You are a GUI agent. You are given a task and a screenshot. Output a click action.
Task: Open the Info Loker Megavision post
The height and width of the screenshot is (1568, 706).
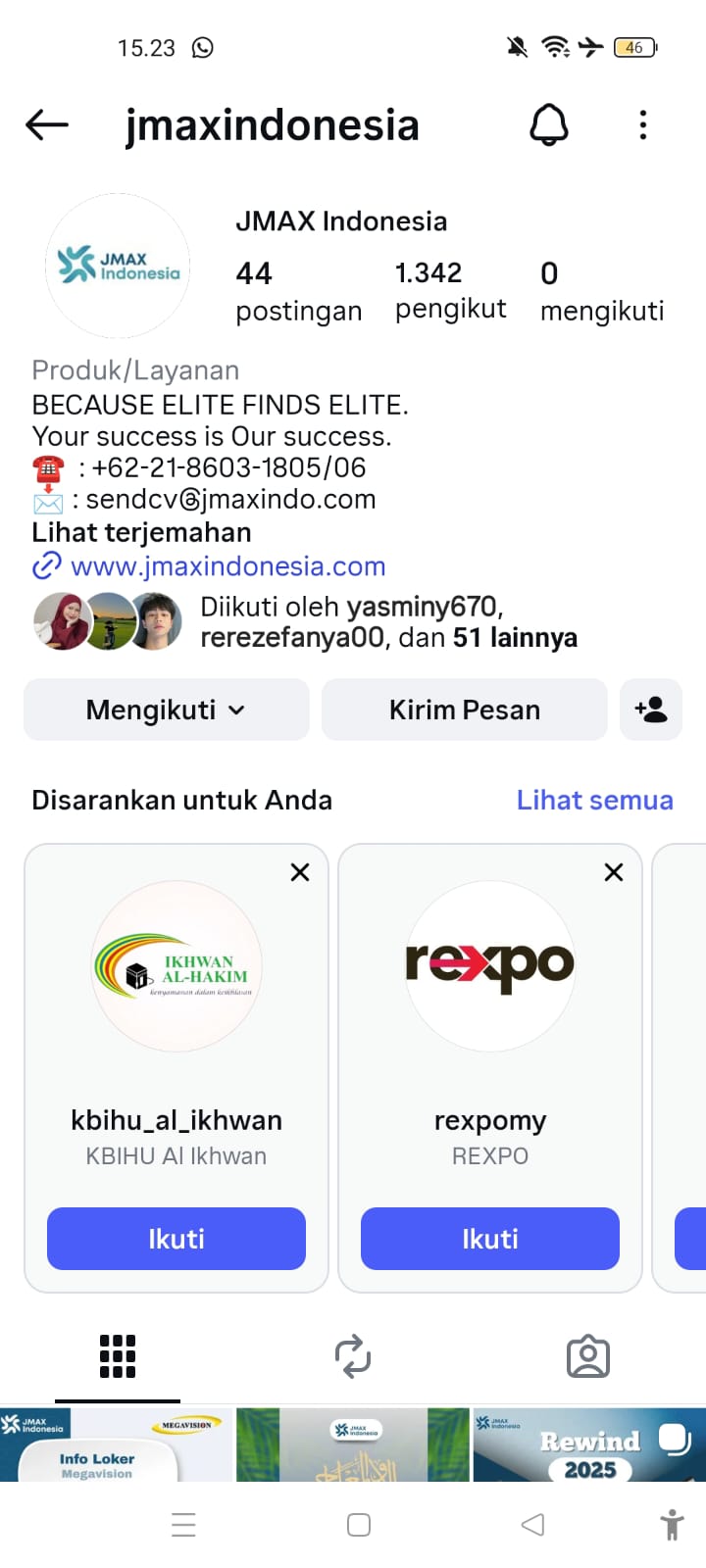click(117, 1445)
